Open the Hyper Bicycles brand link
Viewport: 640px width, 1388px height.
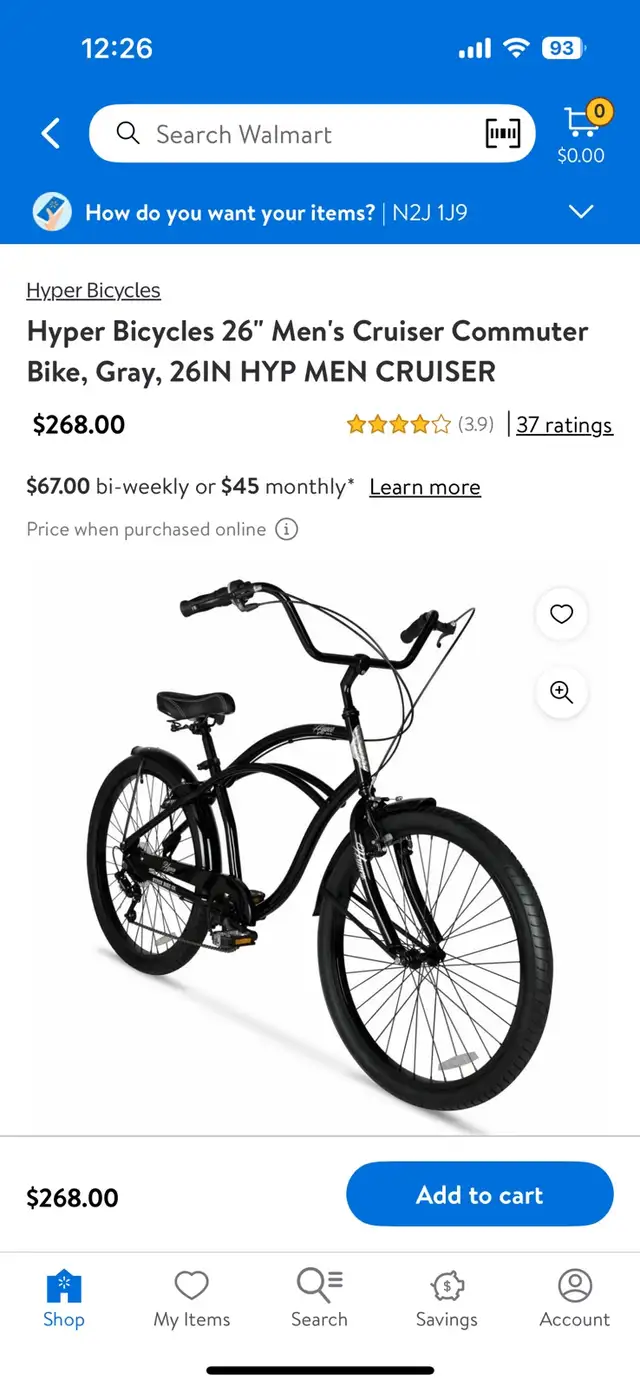pyautogui.click(x=93, y=290)
